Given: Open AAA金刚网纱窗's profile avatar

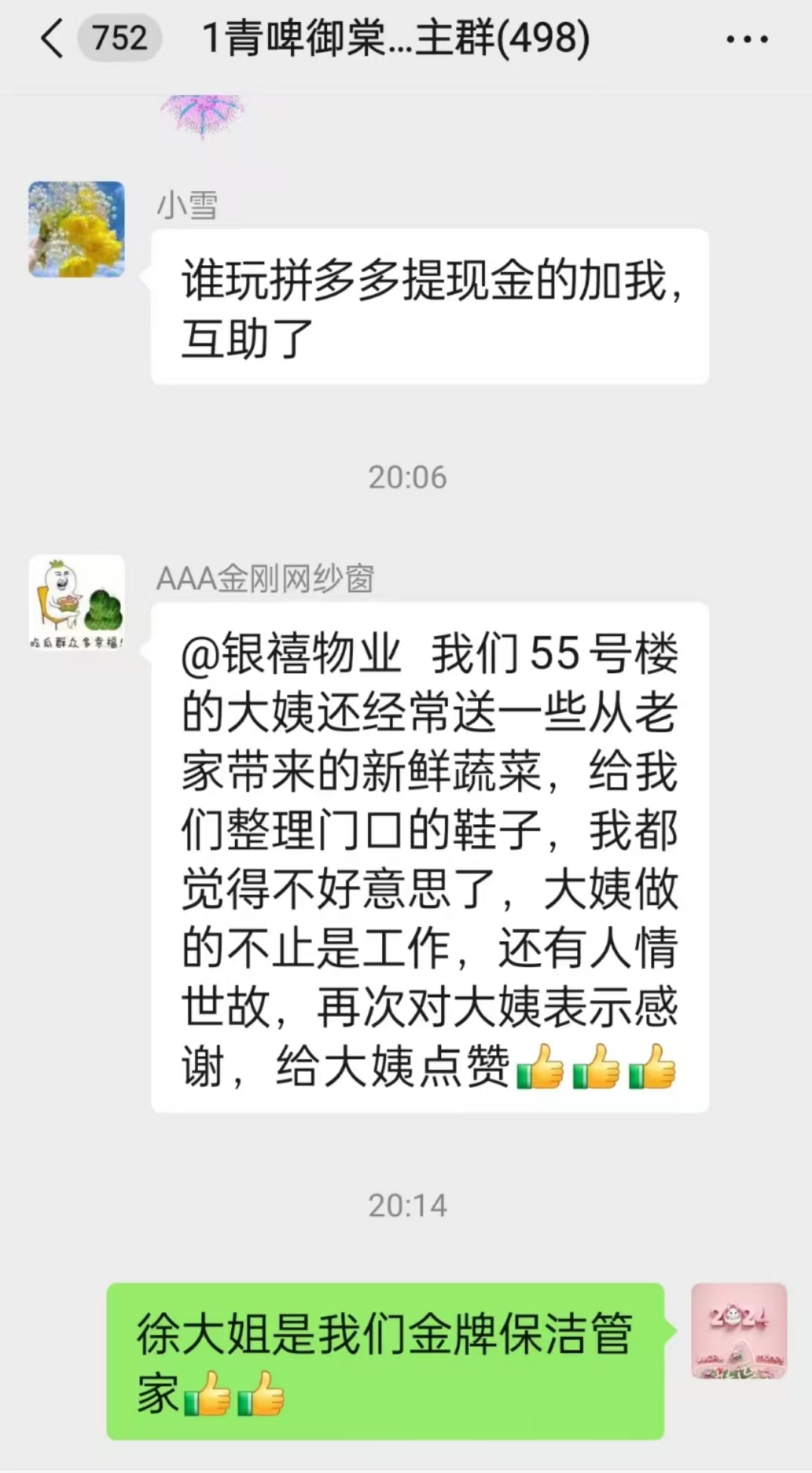Looking at the screenshot, I should [x=76, y=603].
